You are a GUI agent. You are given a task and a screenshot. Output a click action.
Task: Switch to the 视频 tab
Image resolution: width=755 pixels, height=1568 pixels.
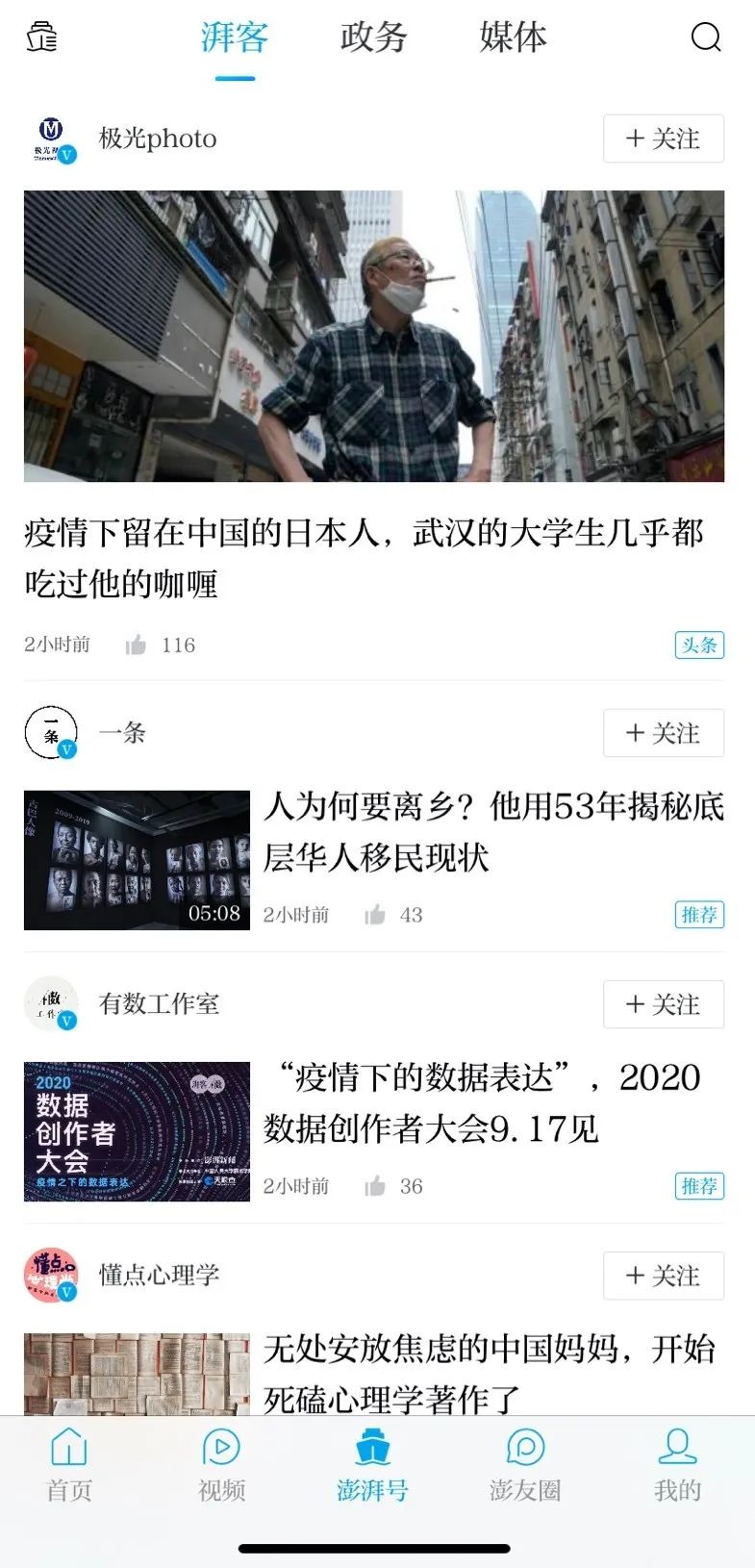pyautogui.click(x=221, y=1464)
